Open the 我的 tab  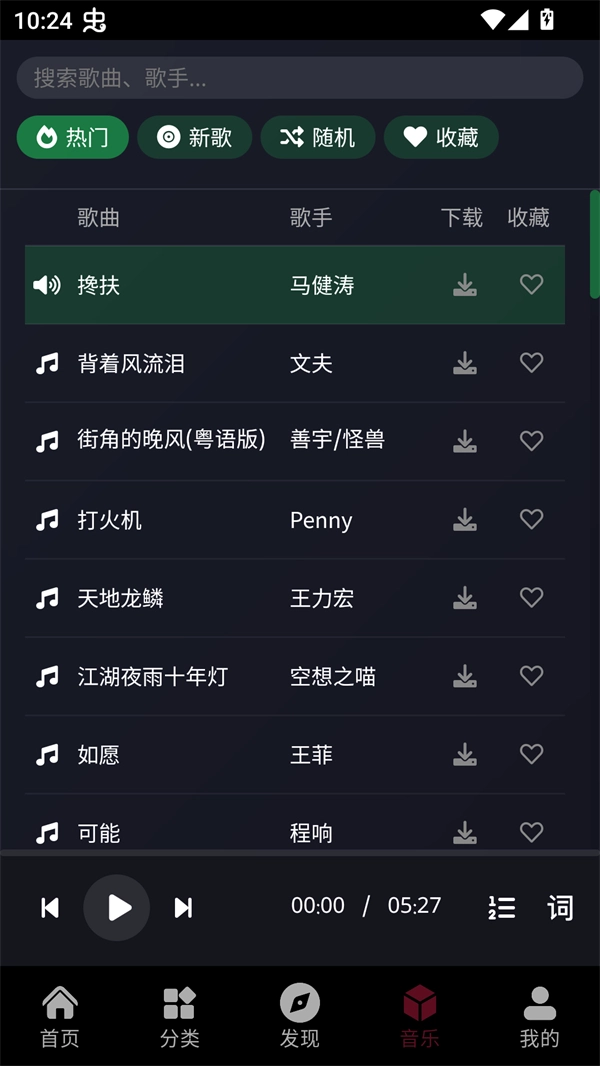[540, 1016]
